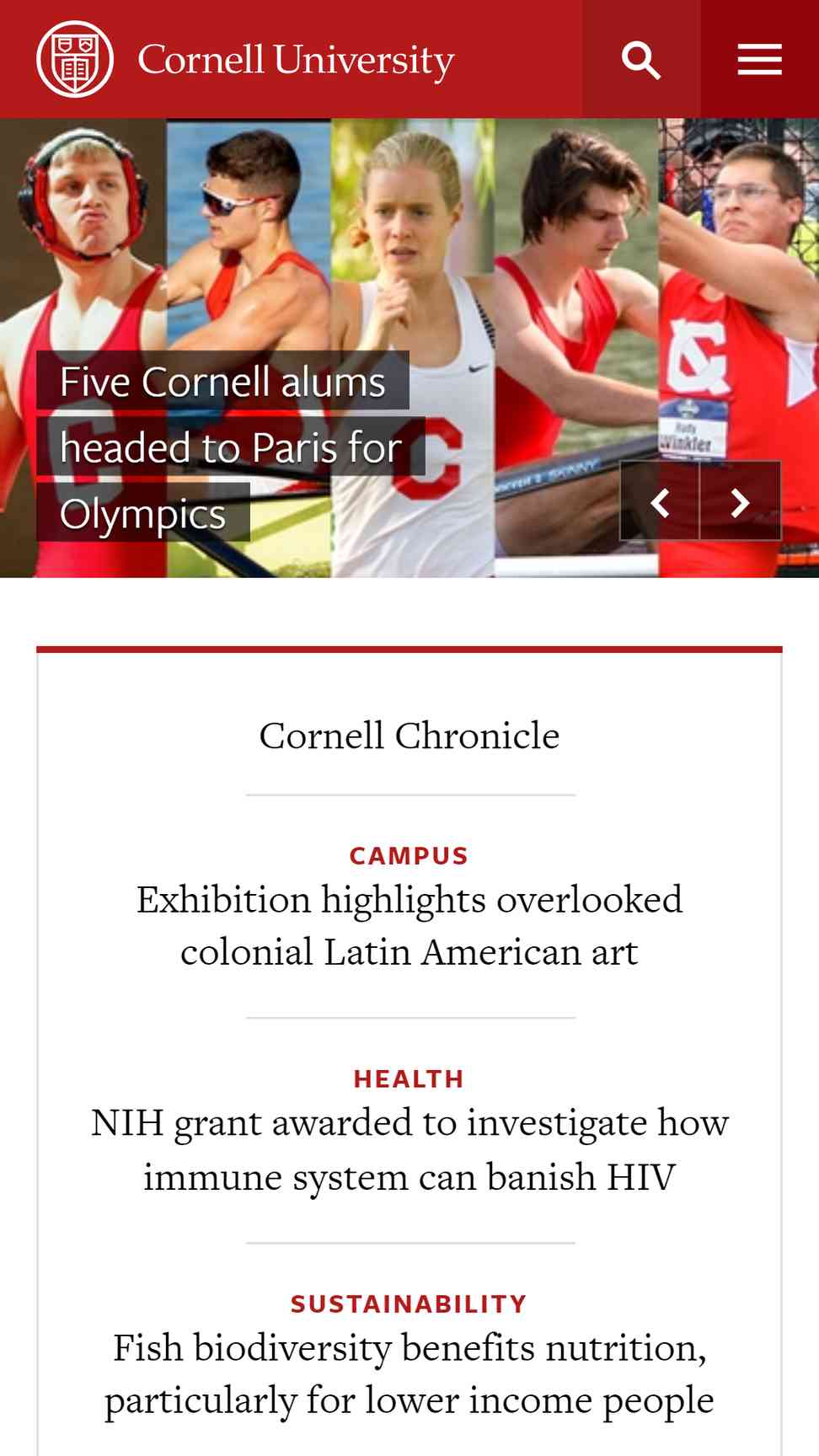Read the fish biodiversity nutrition article
Viewport: 819px width, 1456px height.
(409, 1373)
